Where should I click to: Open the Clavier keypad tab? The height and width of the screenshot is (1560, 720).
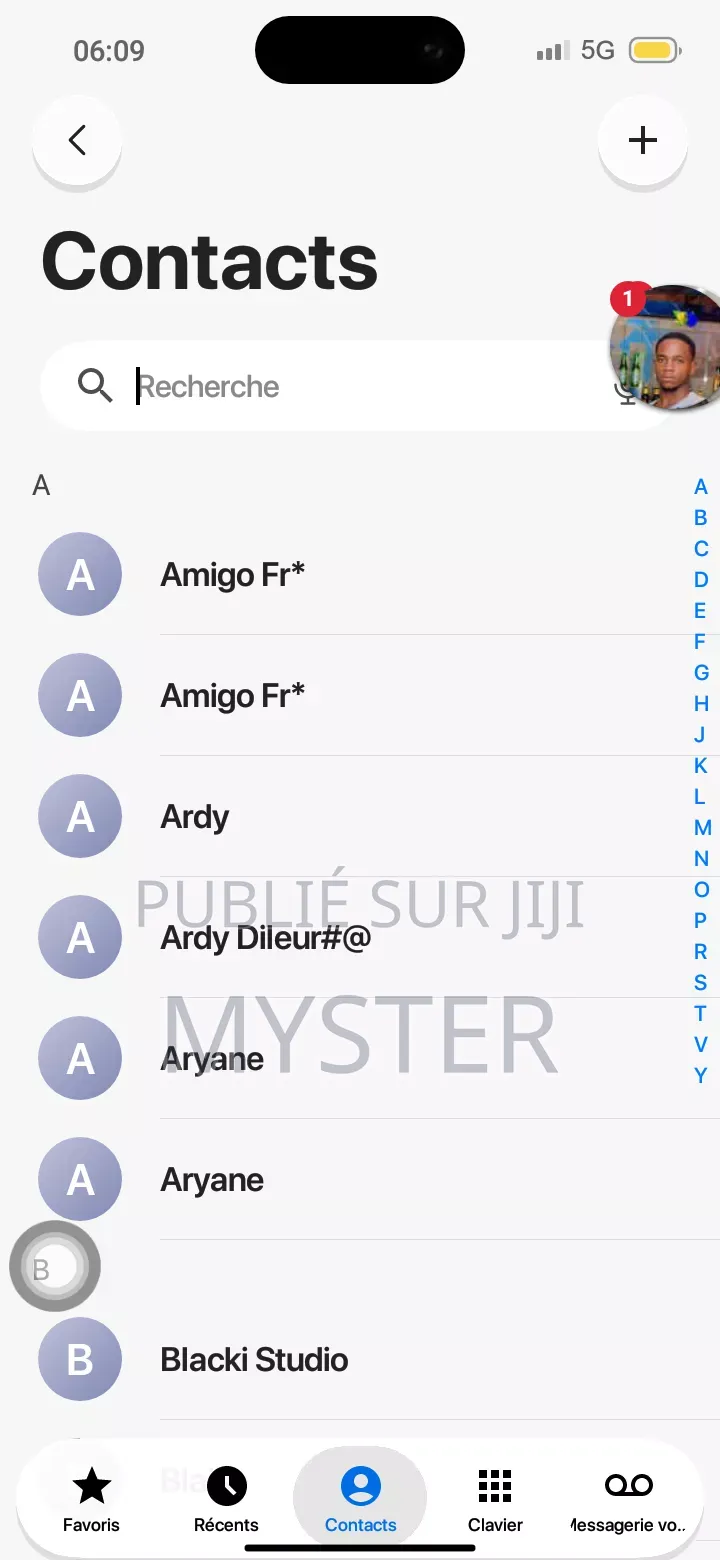[x=495, y=1500]
